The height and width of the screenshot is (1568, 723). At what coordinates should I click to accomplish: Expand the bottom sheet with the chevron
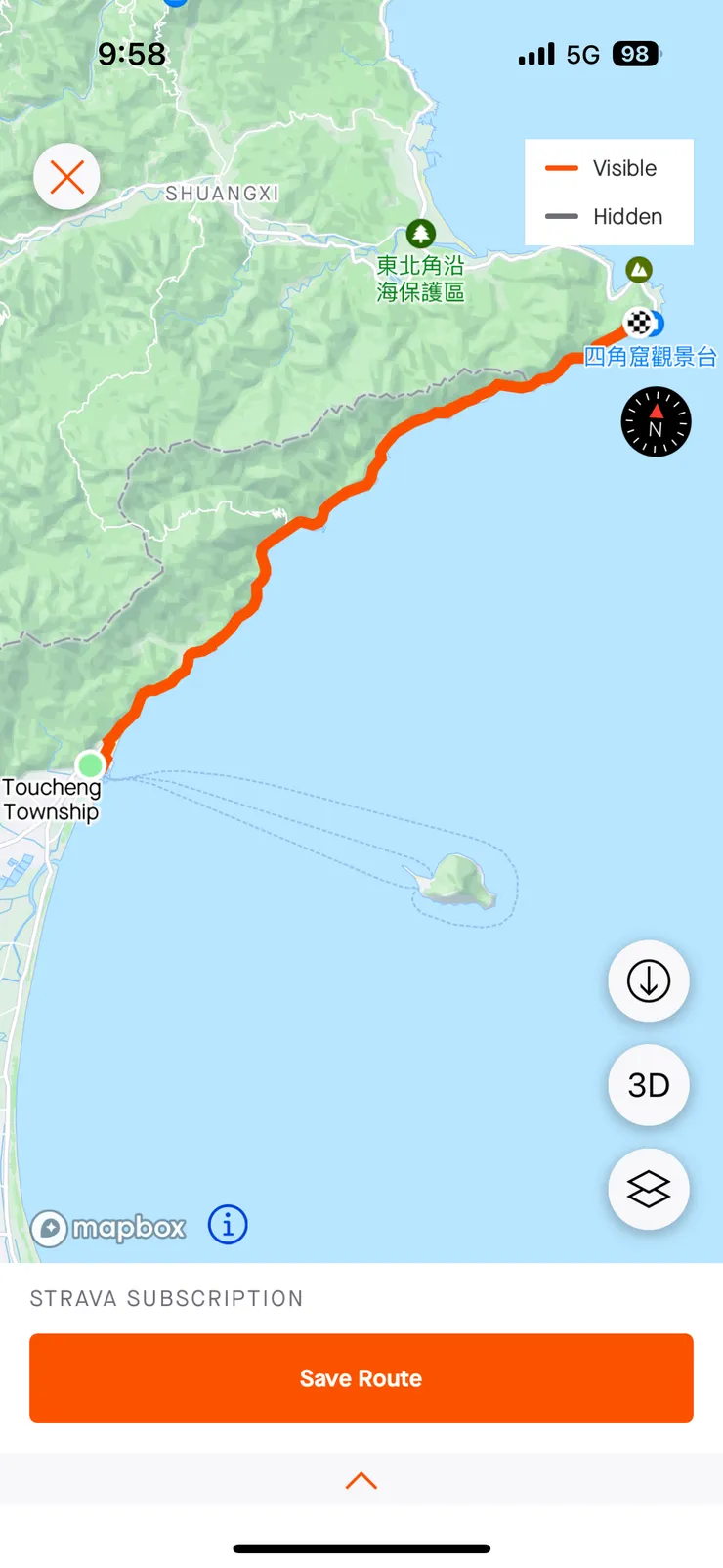click(361, 1480)
